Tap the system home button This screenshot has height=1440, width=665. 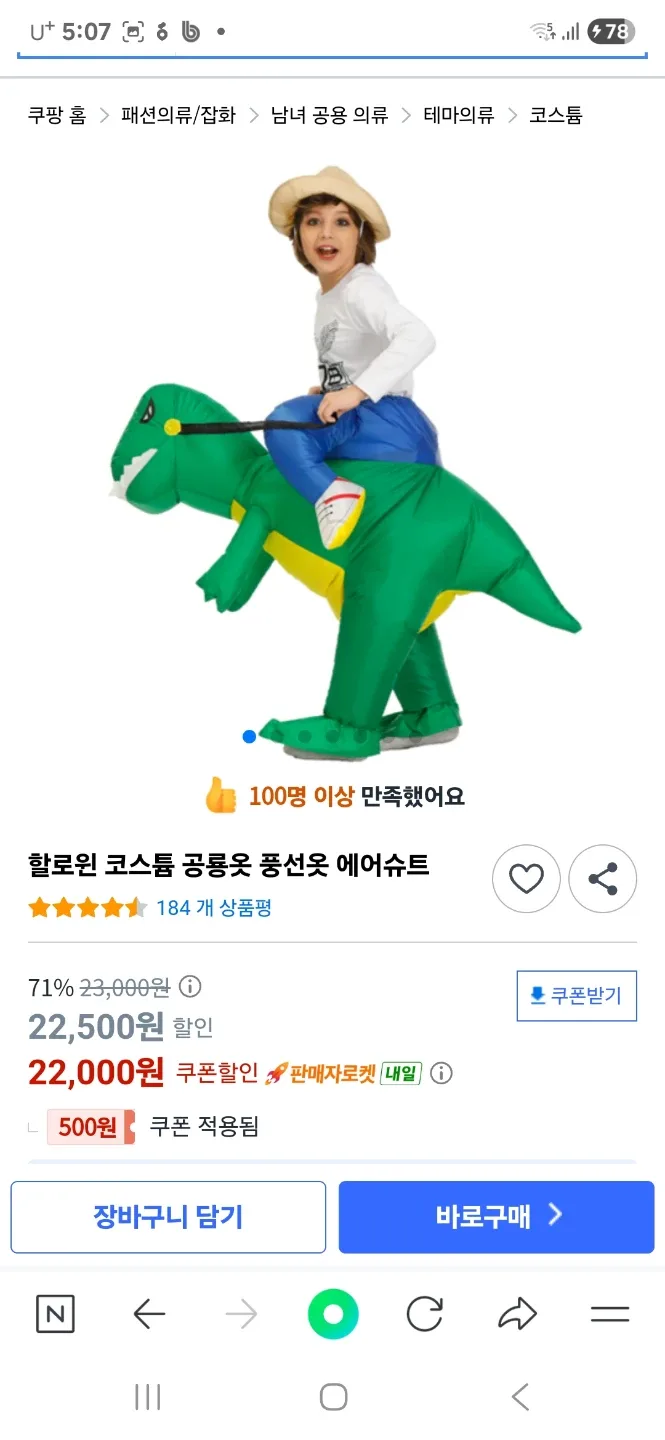click(x=333, y=1397)
